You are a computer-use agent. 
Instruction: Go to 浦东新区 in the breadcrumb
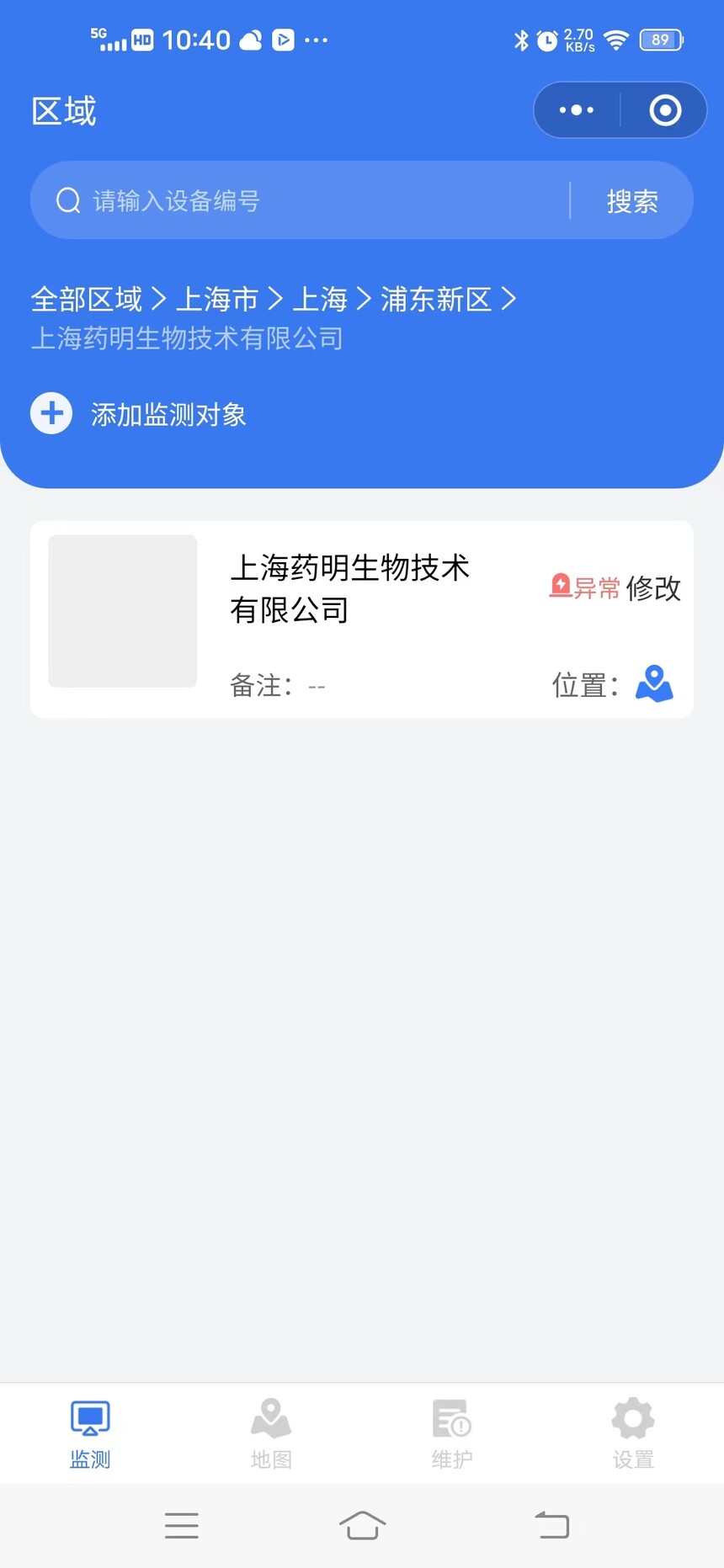click(436, 299)
